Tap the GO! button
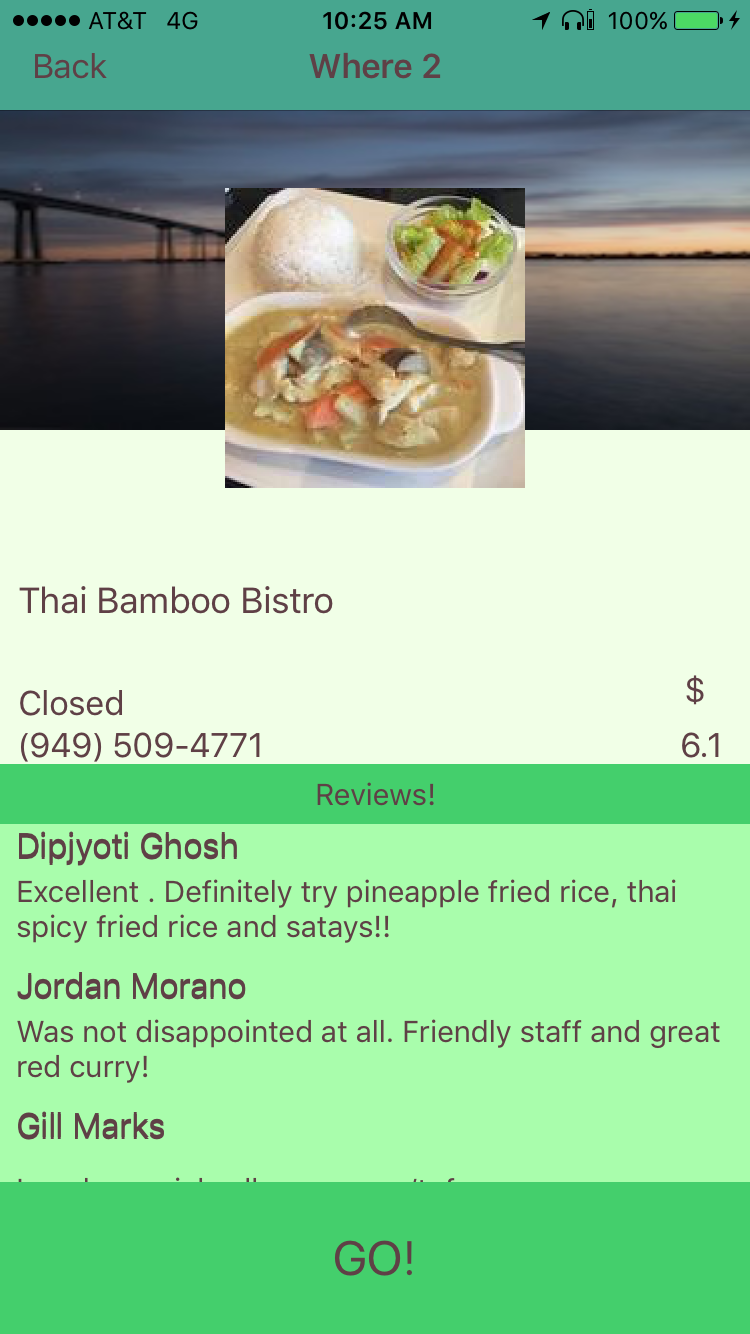Screen dimensions: 750x1334 374,1258
